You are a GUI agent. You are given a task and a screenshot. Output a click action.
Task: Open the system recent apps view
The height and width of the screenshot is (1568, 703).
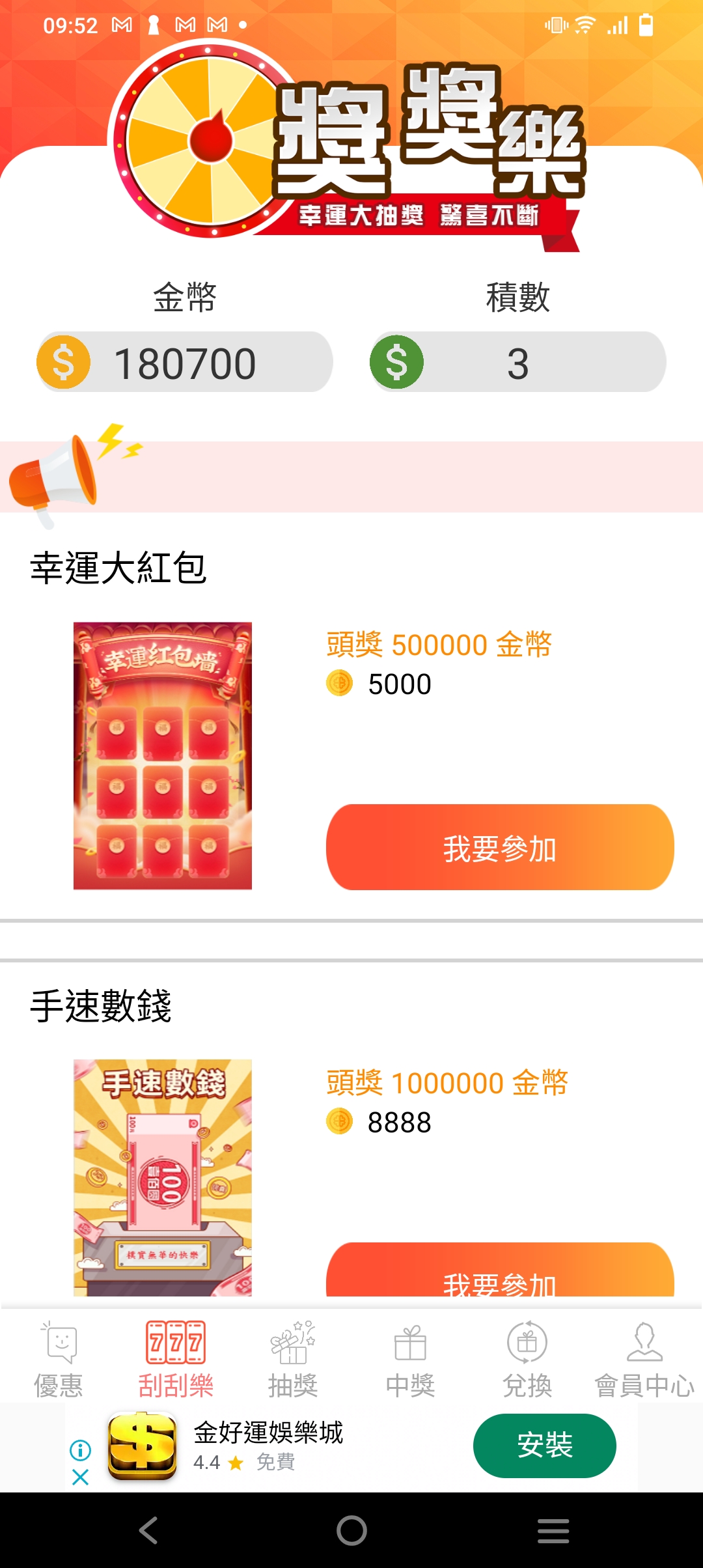pos(553,1530)
